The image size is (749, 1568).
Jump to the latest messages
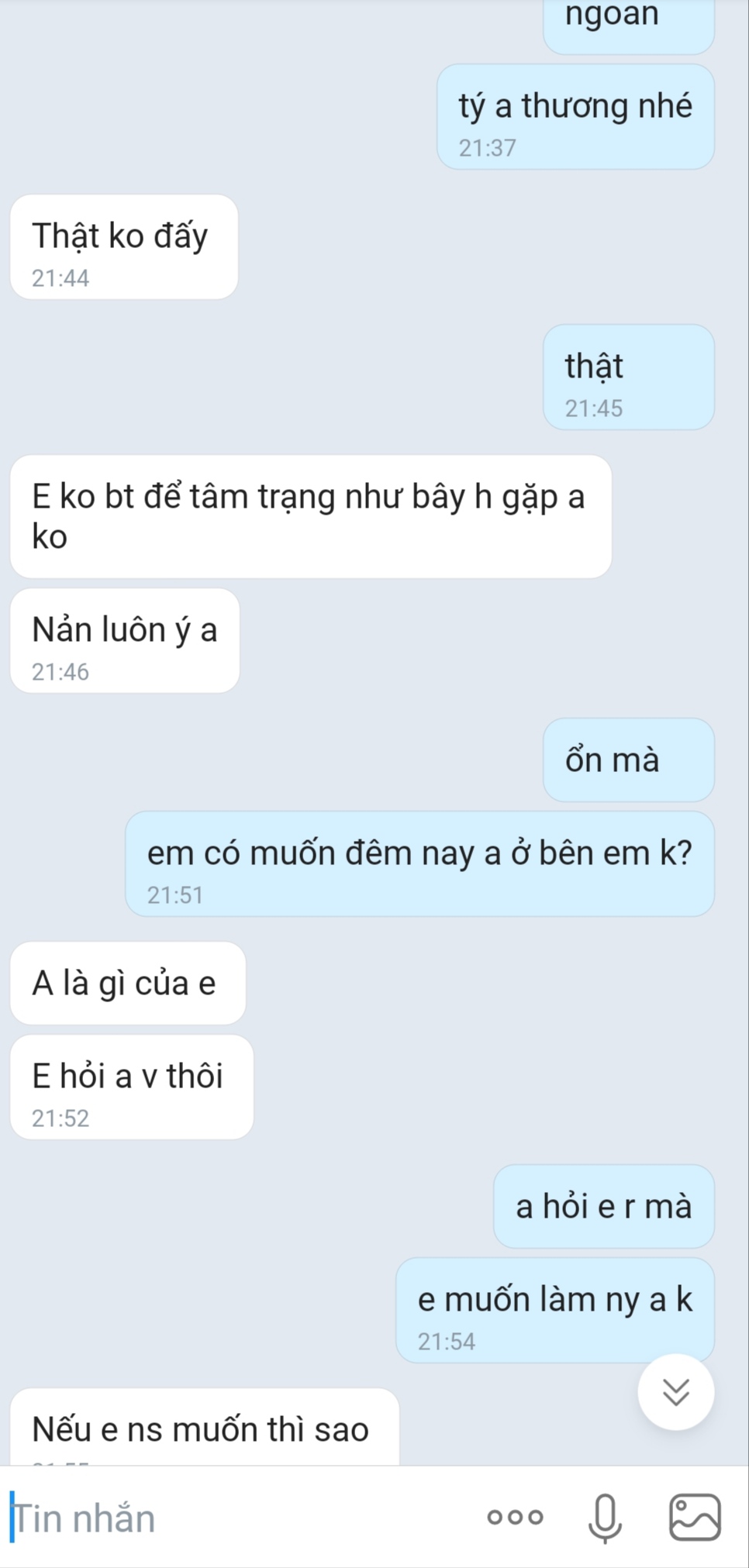(675, 1392)
